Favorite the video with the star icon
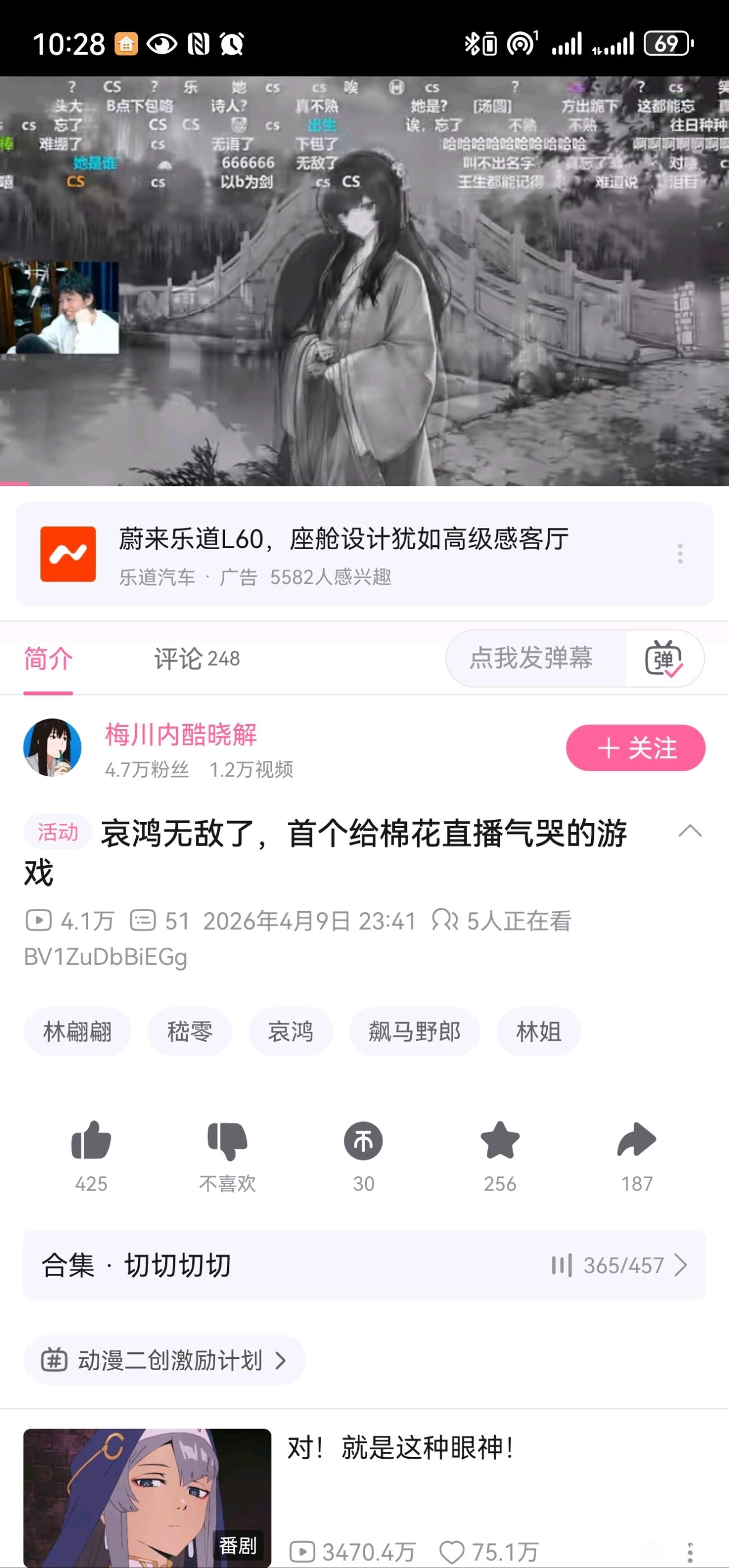Viewport: 729px width, 1568px height. click(500, 1141)
